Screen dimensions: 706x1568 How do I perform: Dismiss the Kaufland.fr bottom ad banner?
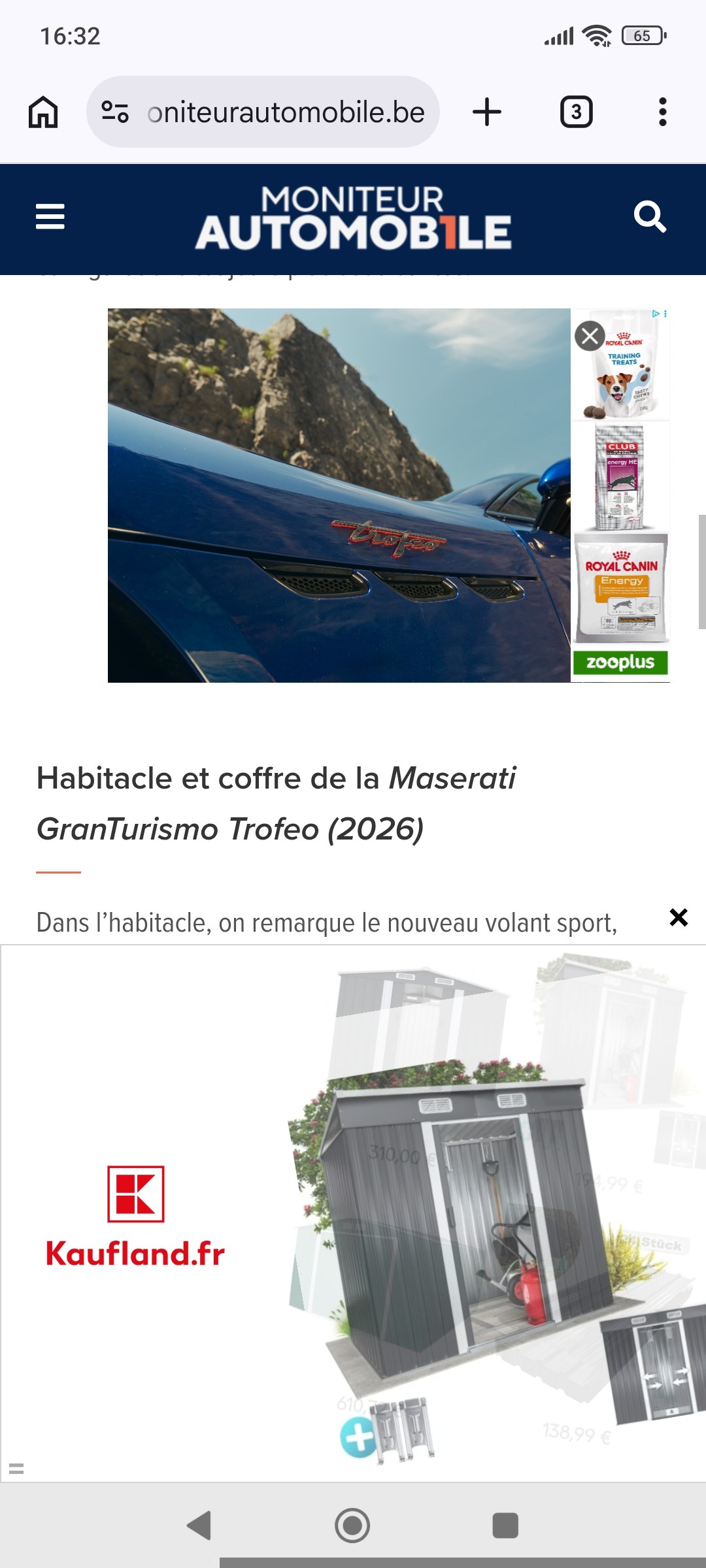(x=679, y=917)
